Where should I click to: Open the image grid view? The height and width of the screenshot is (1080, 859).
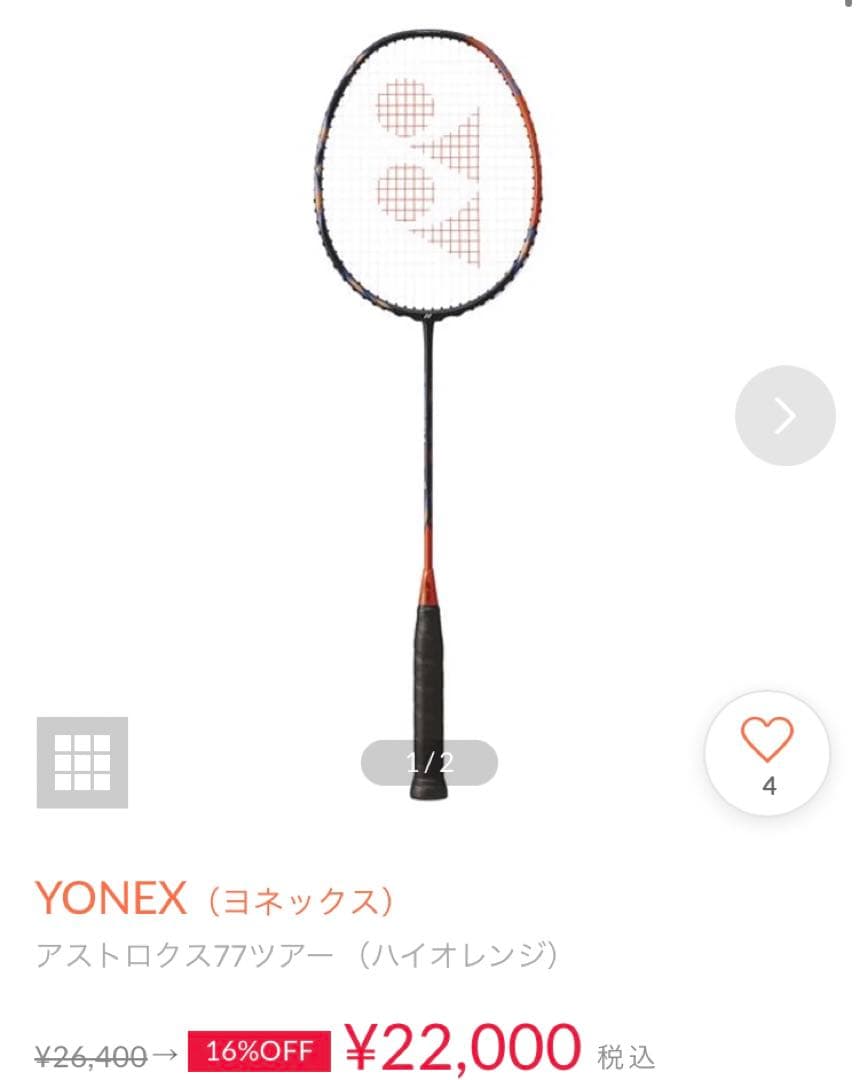tap(82, 762)
